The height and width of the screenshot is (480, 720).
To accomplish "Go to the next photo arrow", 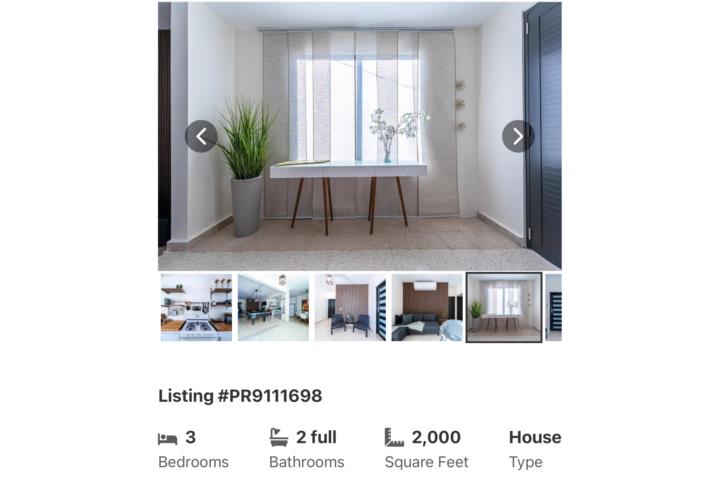I will pyautogui.click(x=517, y=136).
